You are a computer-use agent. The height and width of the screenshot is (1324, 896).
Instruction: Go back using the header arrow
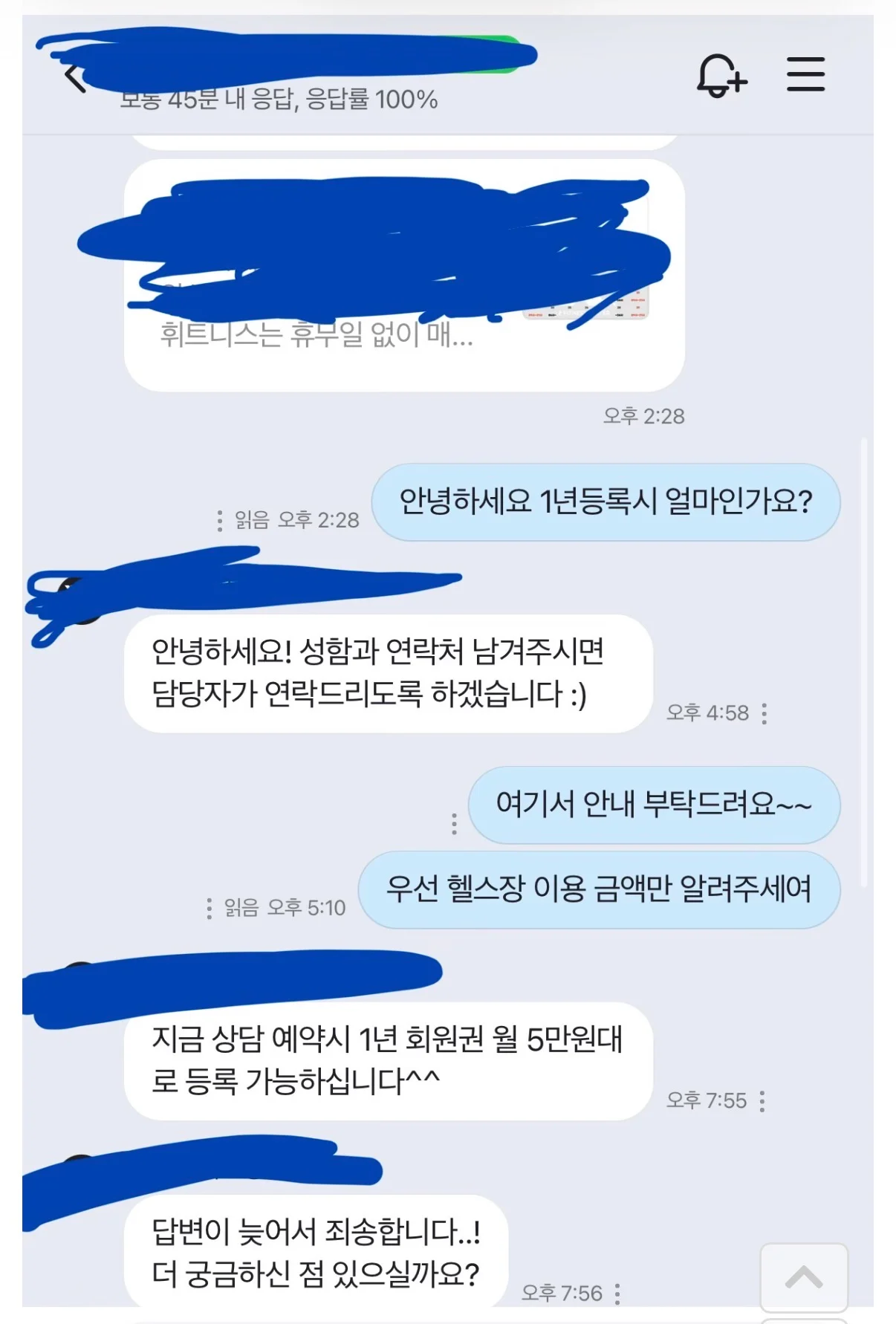coord(74,77)
